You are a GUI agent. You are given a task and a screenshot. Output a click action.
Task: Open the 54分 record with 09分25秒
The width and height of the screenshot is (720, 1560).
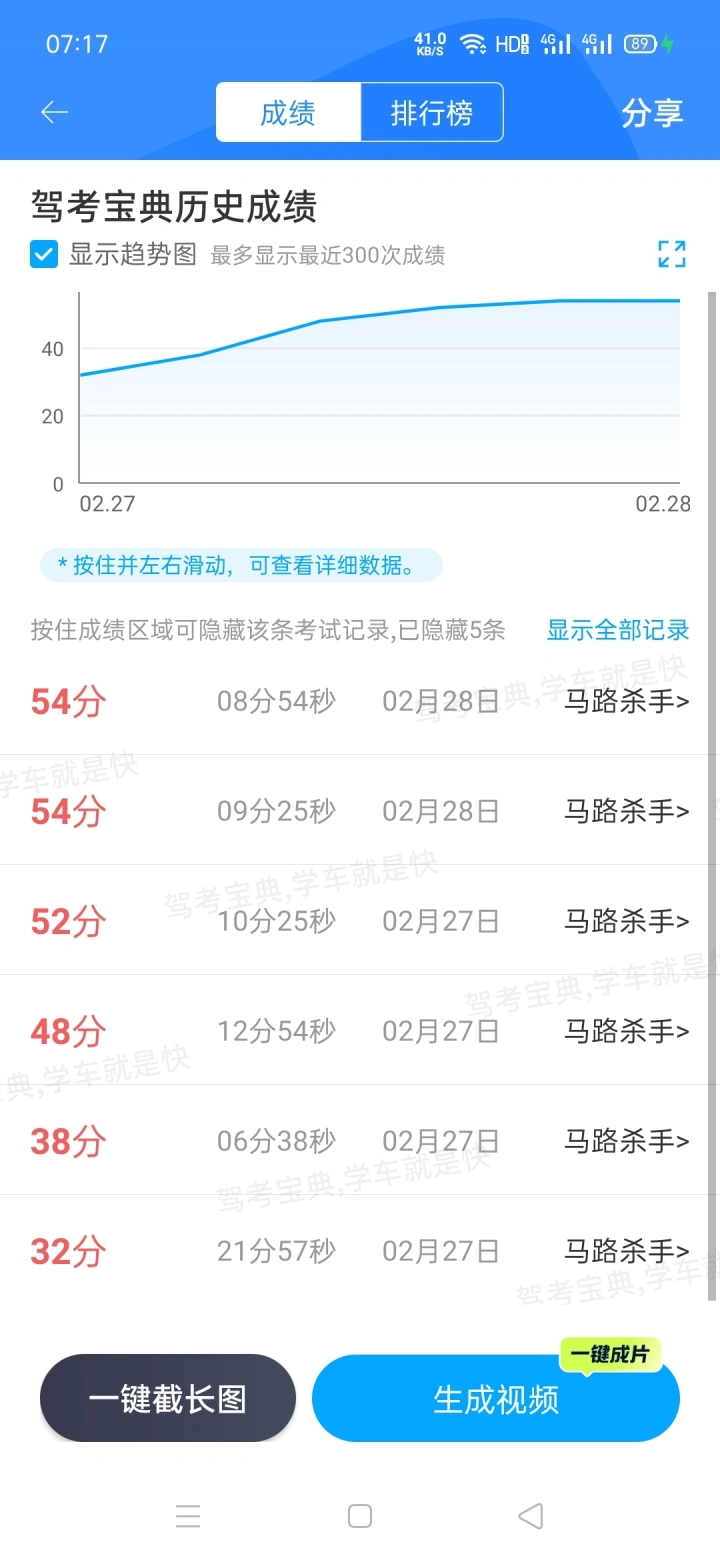[x=360, y=810]
